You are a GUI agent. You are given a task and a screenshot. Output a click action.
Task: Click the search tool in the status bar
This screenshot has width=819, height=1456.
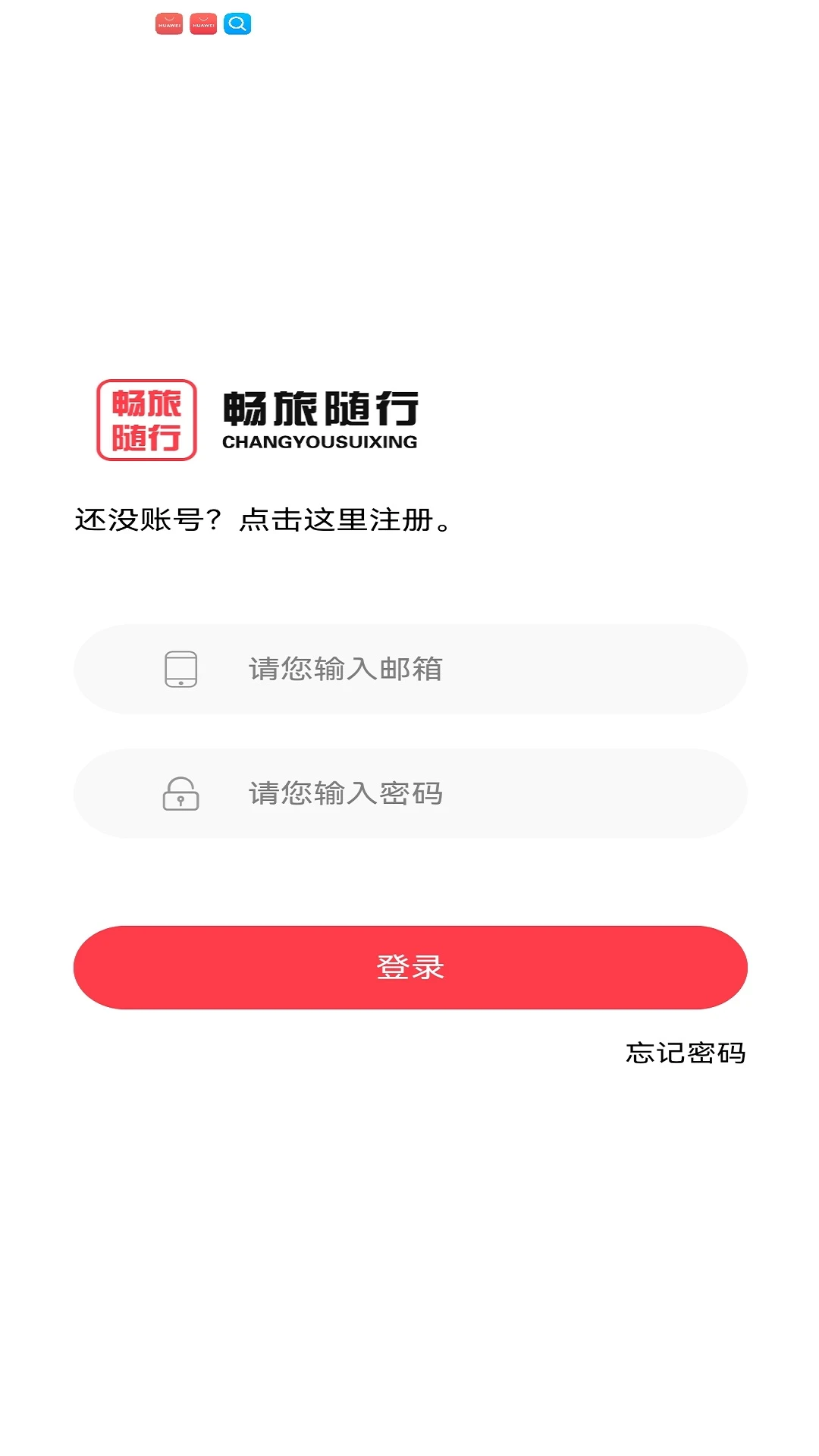pos(238,25)
